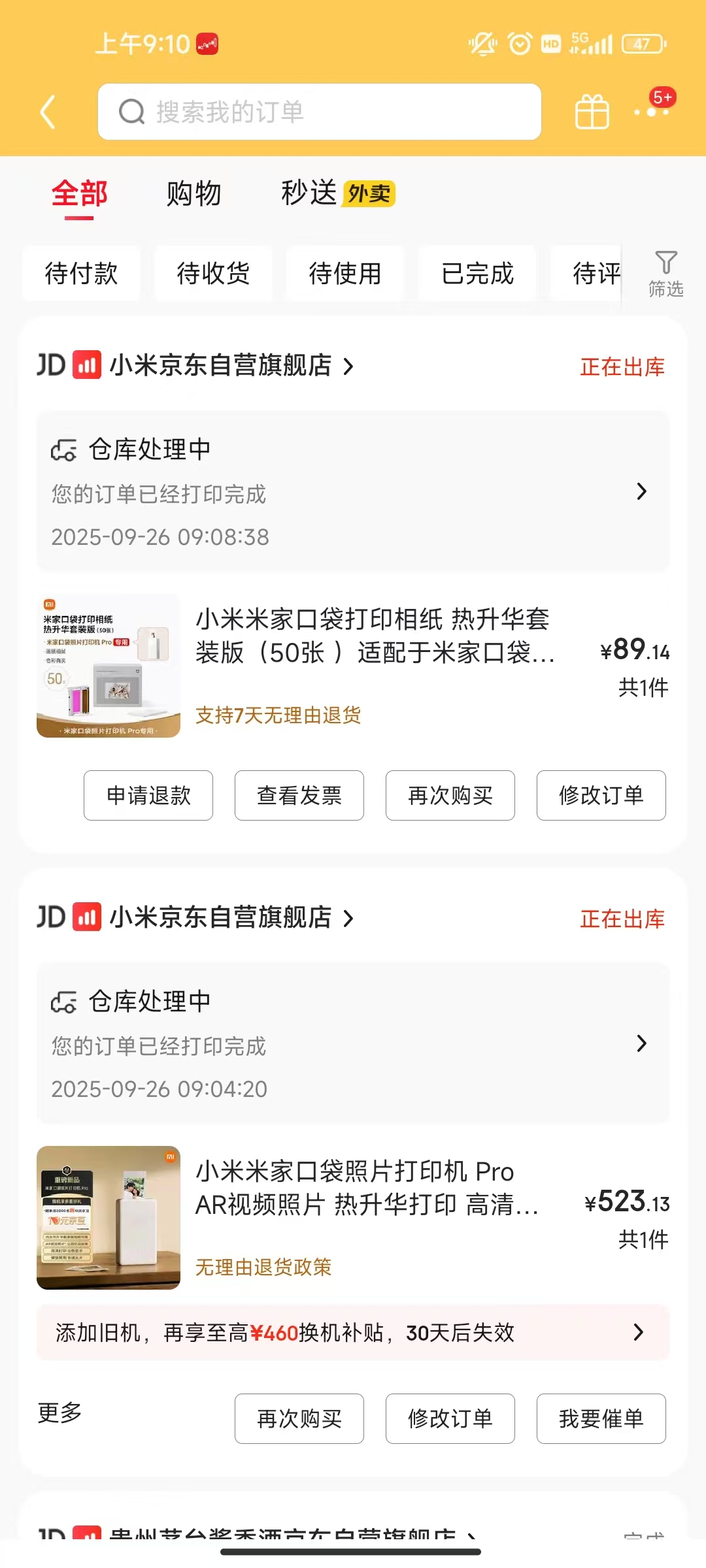This screenshot has height=1568, width=706.
Task: Tap the order search box
Action: pos(319,112)
